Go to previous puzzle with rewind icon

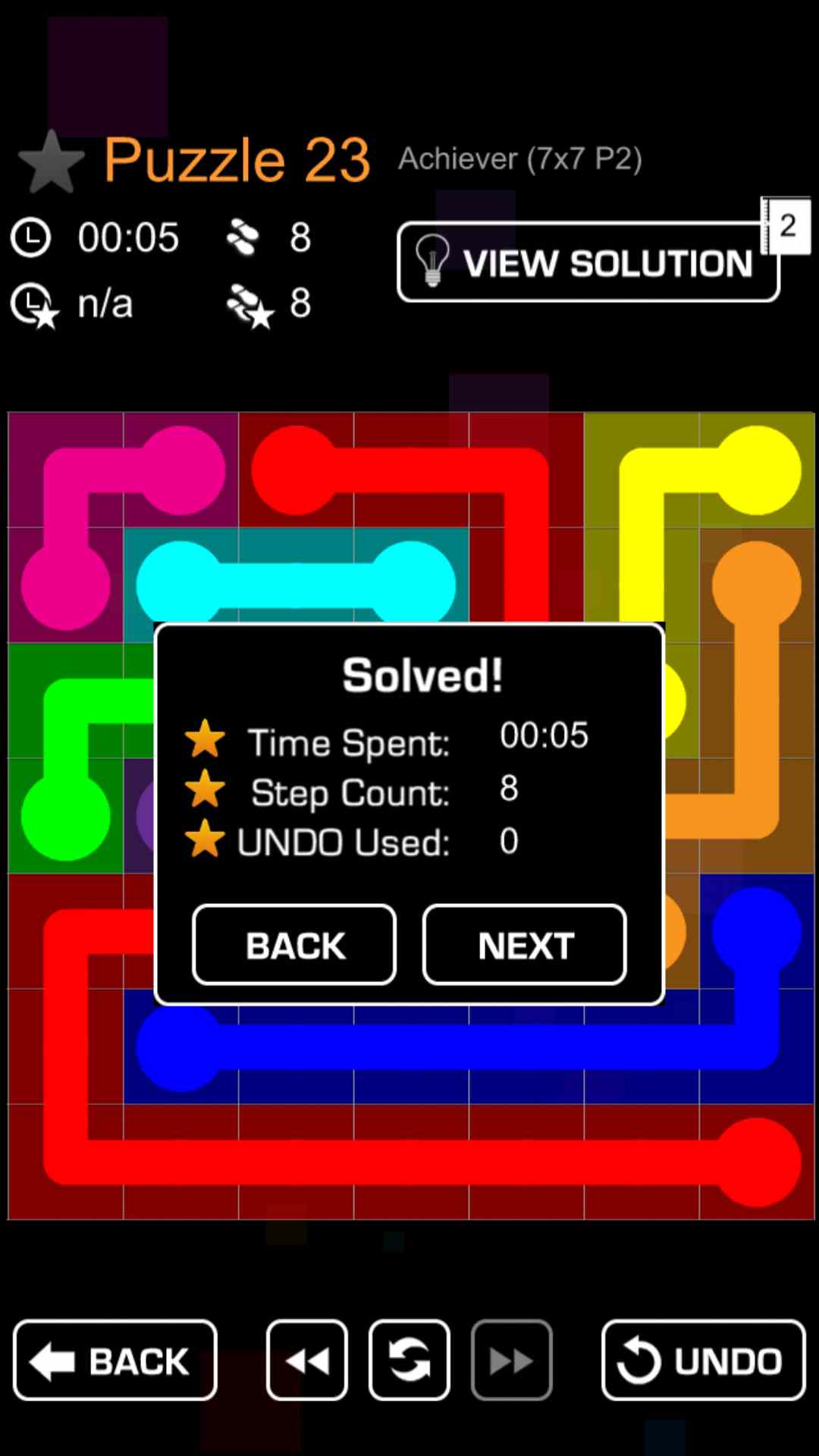click(x=307, y=1360)
